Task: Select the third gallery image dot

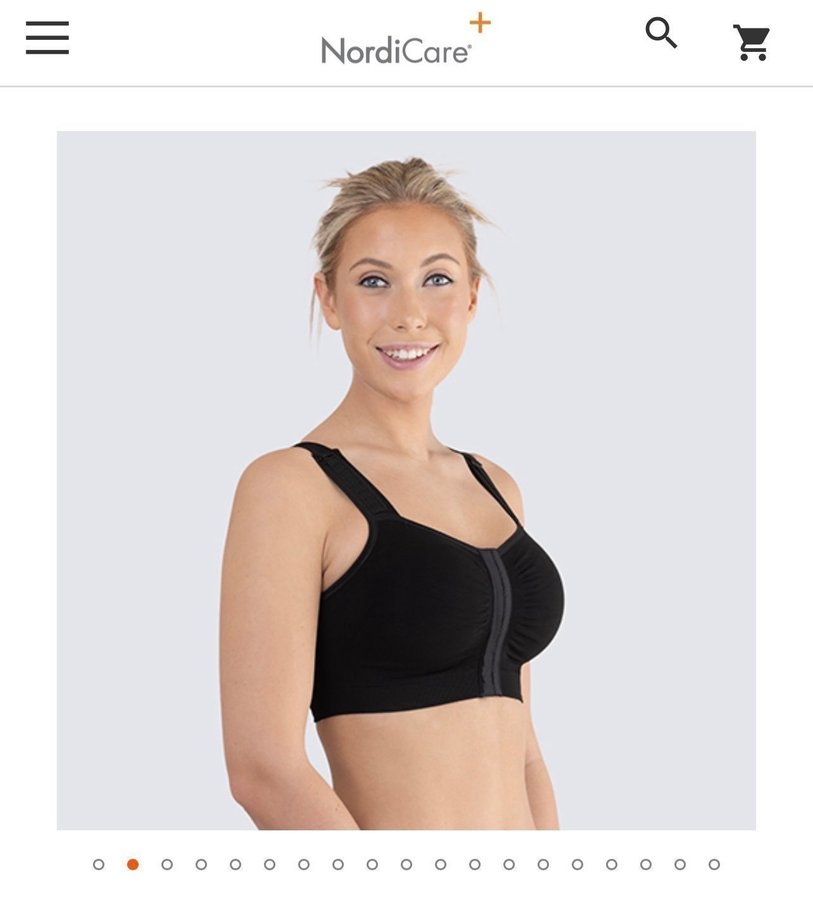Action: [x=167, y=864]
